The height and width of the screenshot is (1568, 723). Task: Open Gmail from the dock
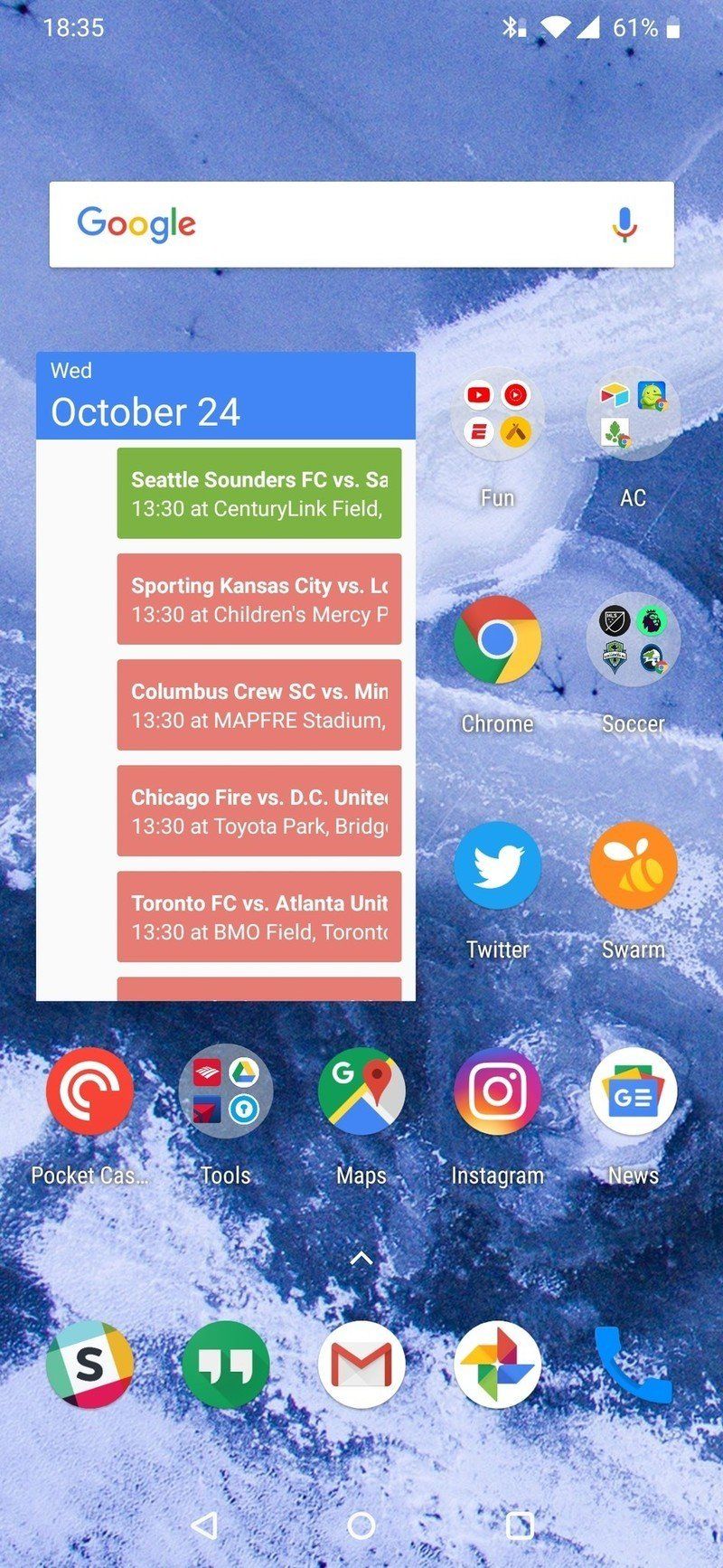click(361, 1365)
